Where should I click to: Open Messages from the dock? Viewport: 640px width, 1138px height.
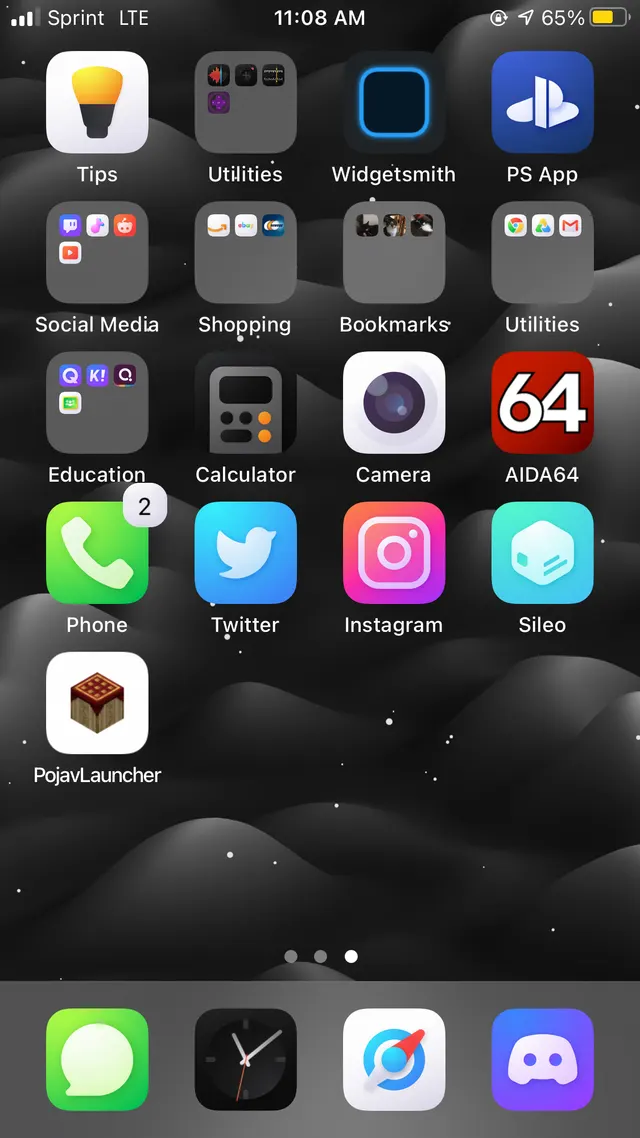[x=97, y=1060]
